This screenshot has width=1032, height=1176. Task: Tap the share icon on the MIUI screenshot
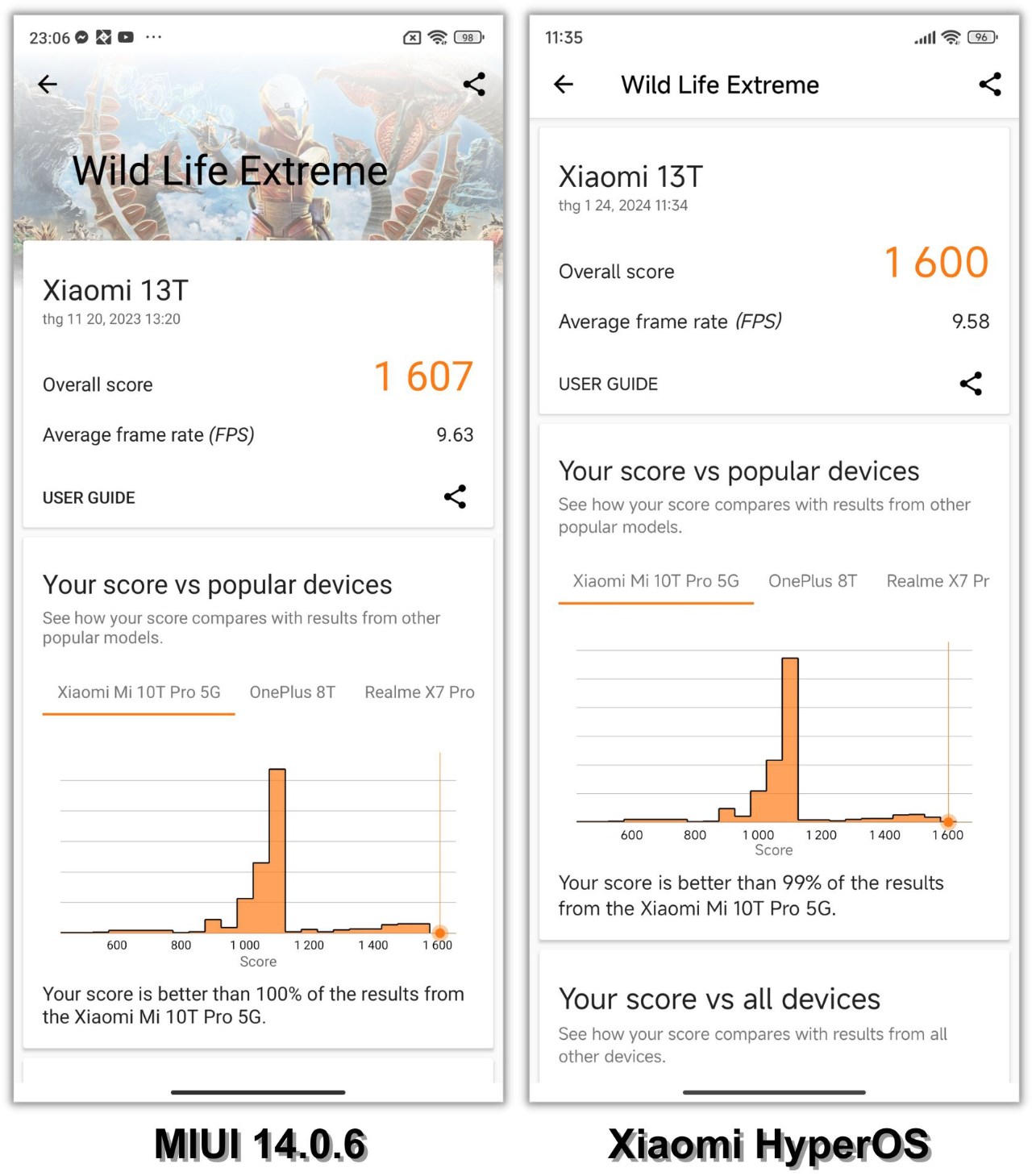(x=475, y=85)
